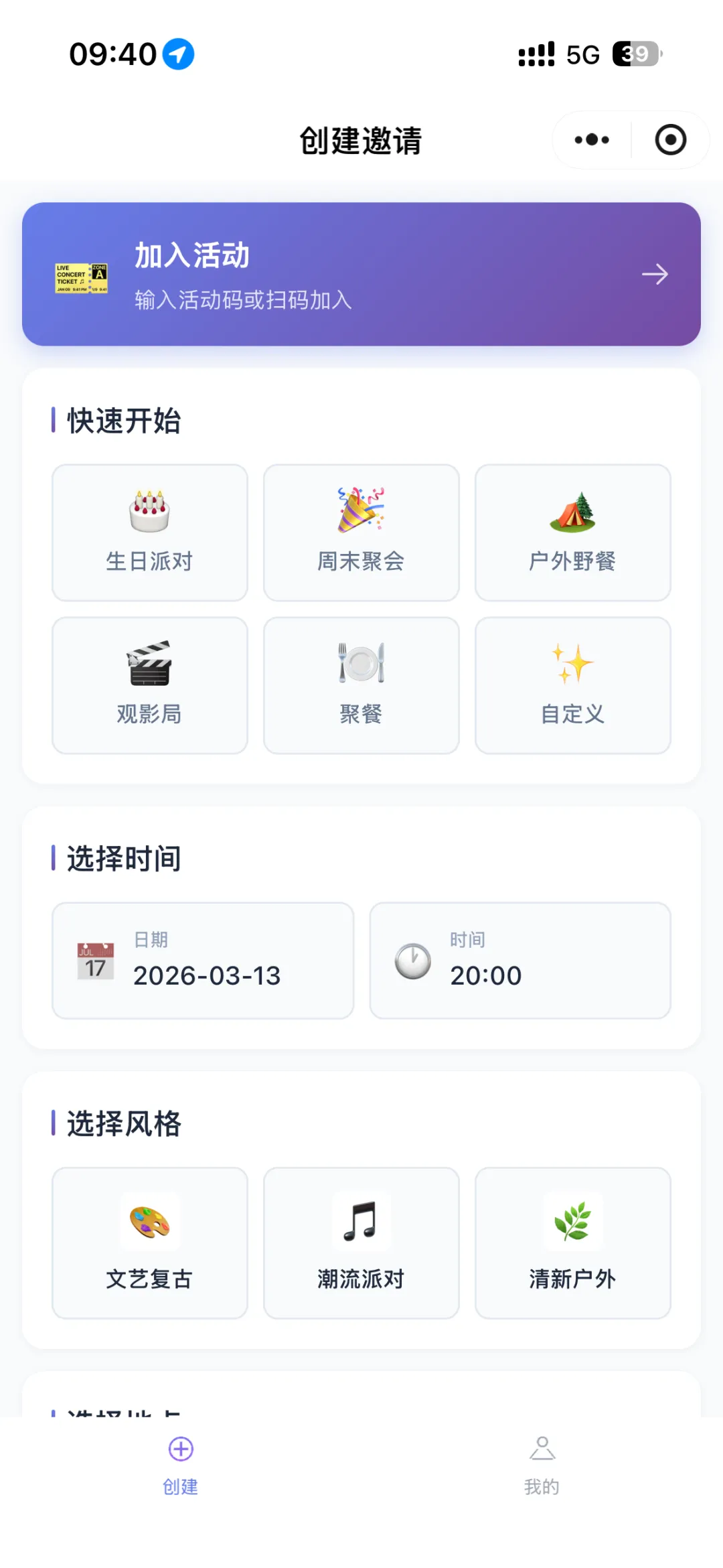The height and width of the screenshot is (1568, 723).
Task: Open the 加入活动 banner
Action: tap(361, 275)
